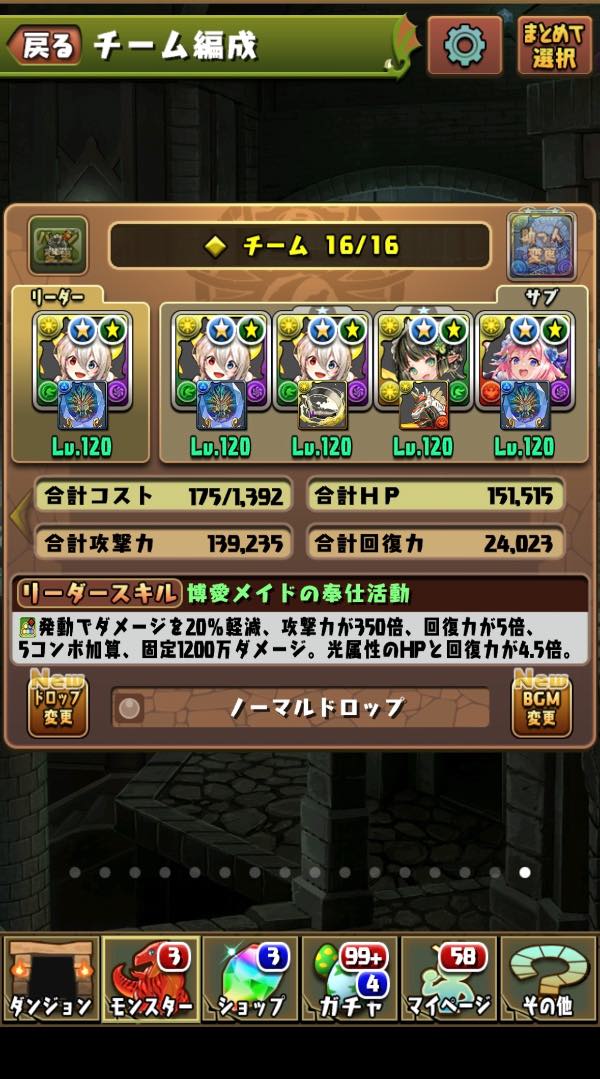The image size is (600, 1079).
Task: Tap the まとめて選択 button
Action: (554, 46)
